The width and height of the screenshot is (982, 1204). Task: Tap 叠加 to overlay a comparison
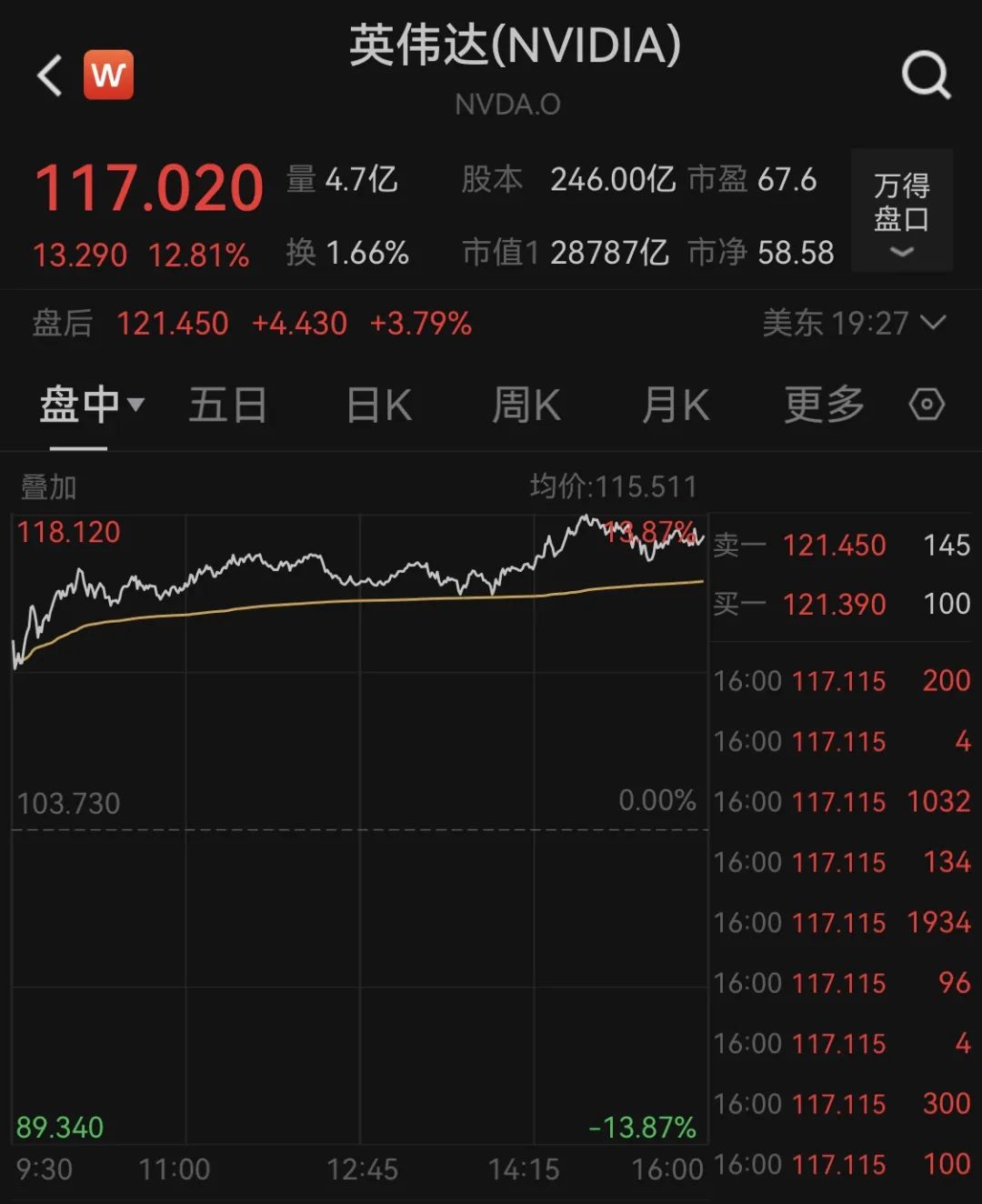click(x=48, y=487)
